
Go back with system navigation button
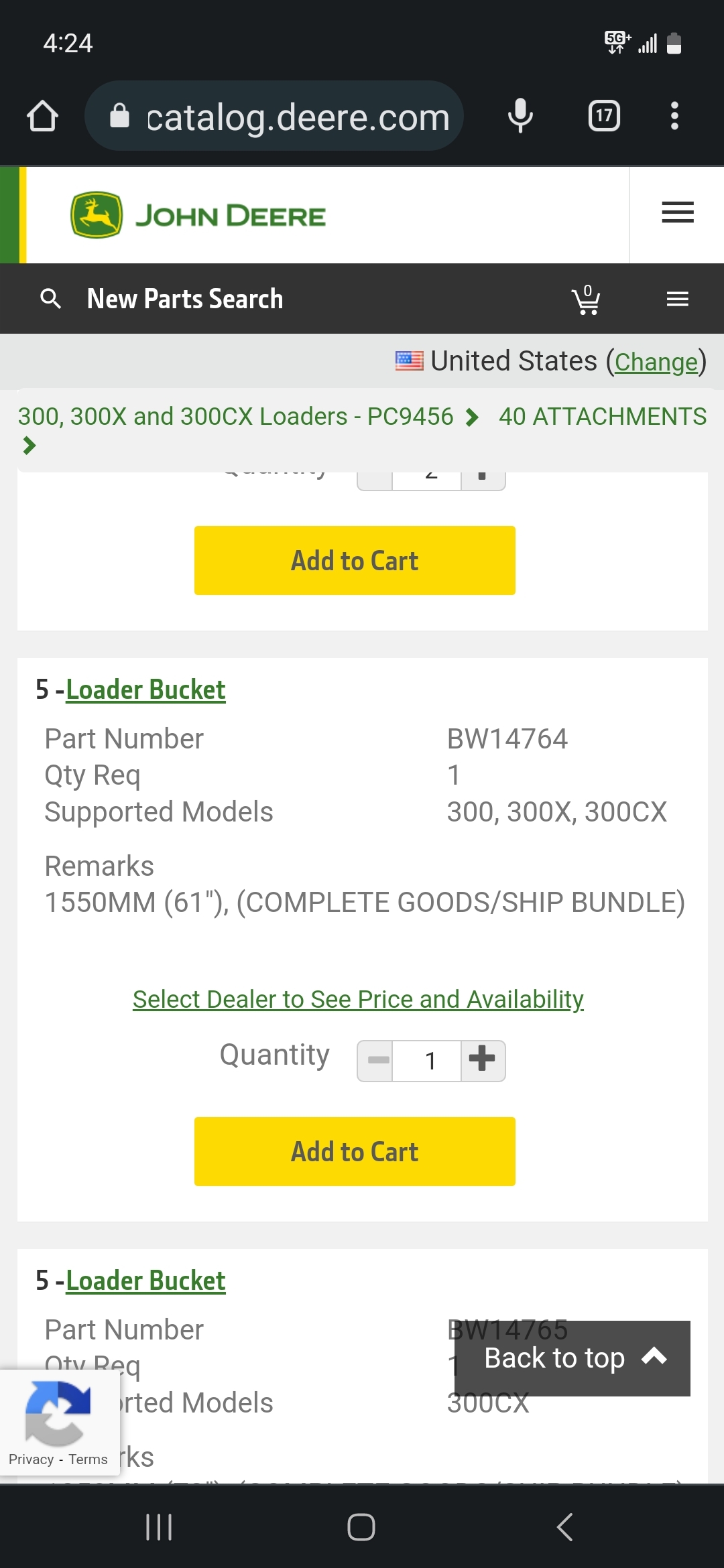click(564, 1527)
